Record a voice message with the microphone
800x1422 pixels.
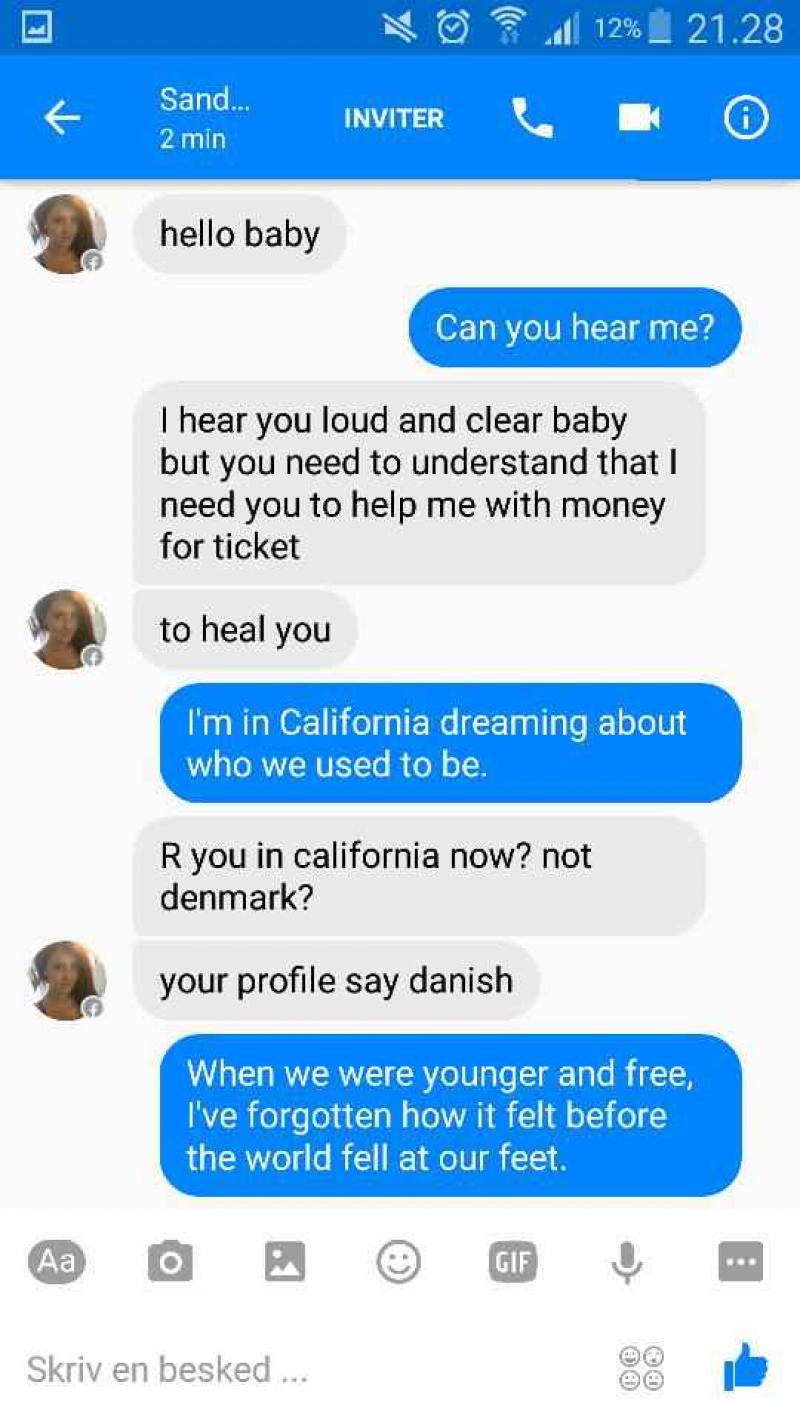pyautogui.click(x=627, y=1262)
